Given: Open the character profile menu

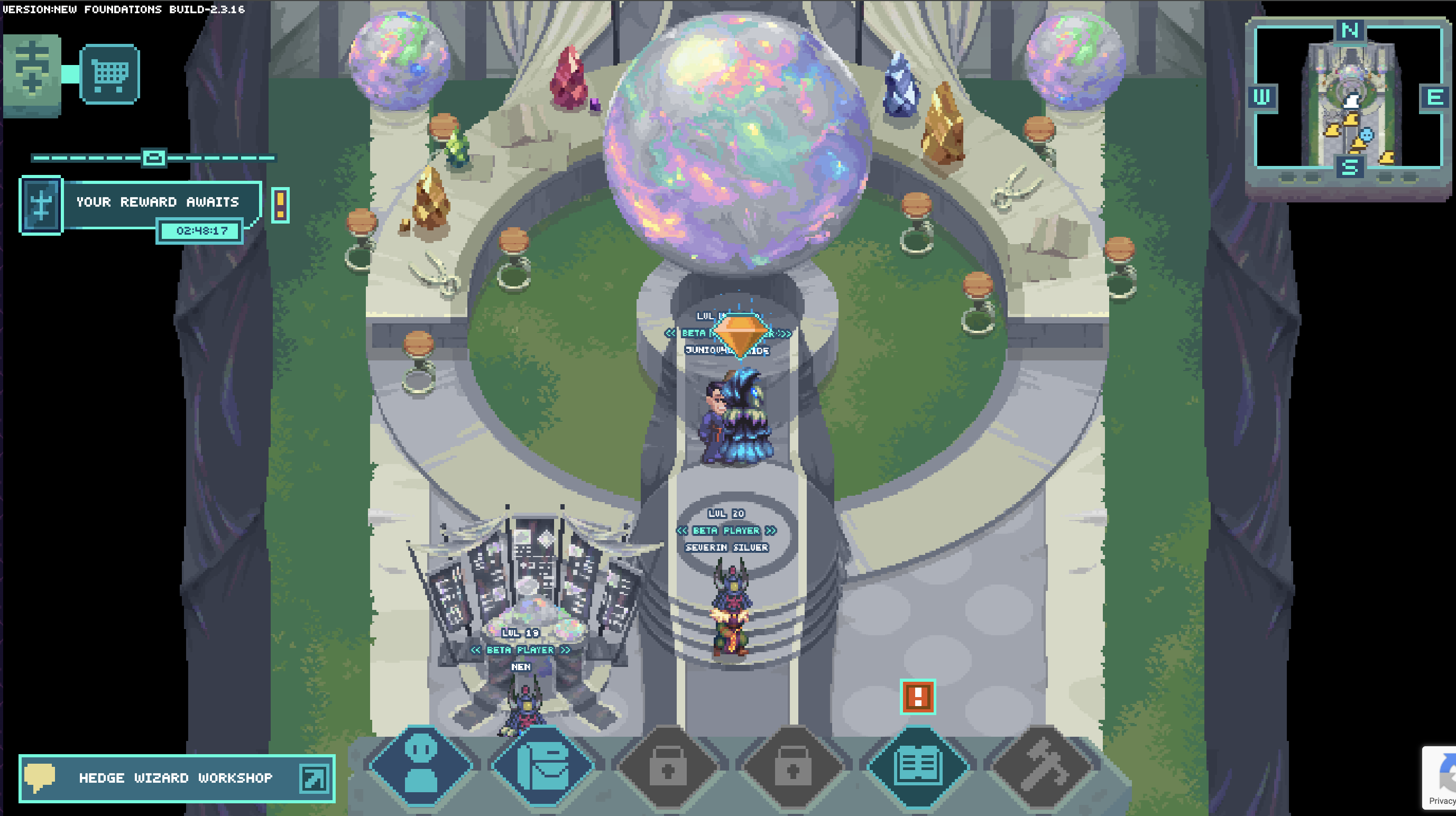Looking at the screenshot, I should click(x=421, y=767).
